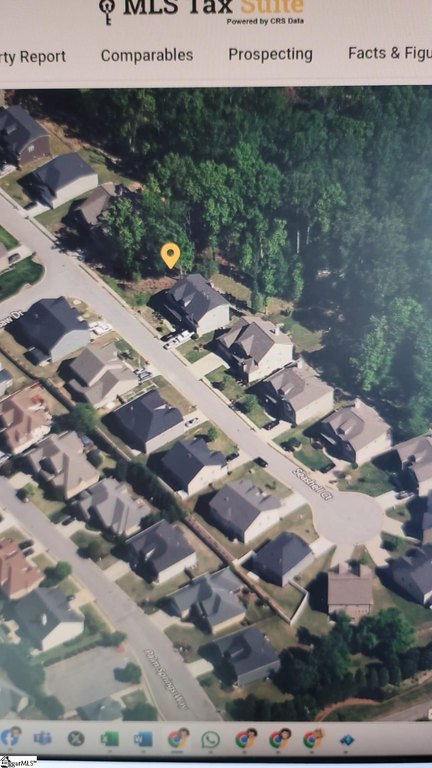Go to the Property Report tab
The width and height of the screenshot is (432, 768).
coord(33,57)
